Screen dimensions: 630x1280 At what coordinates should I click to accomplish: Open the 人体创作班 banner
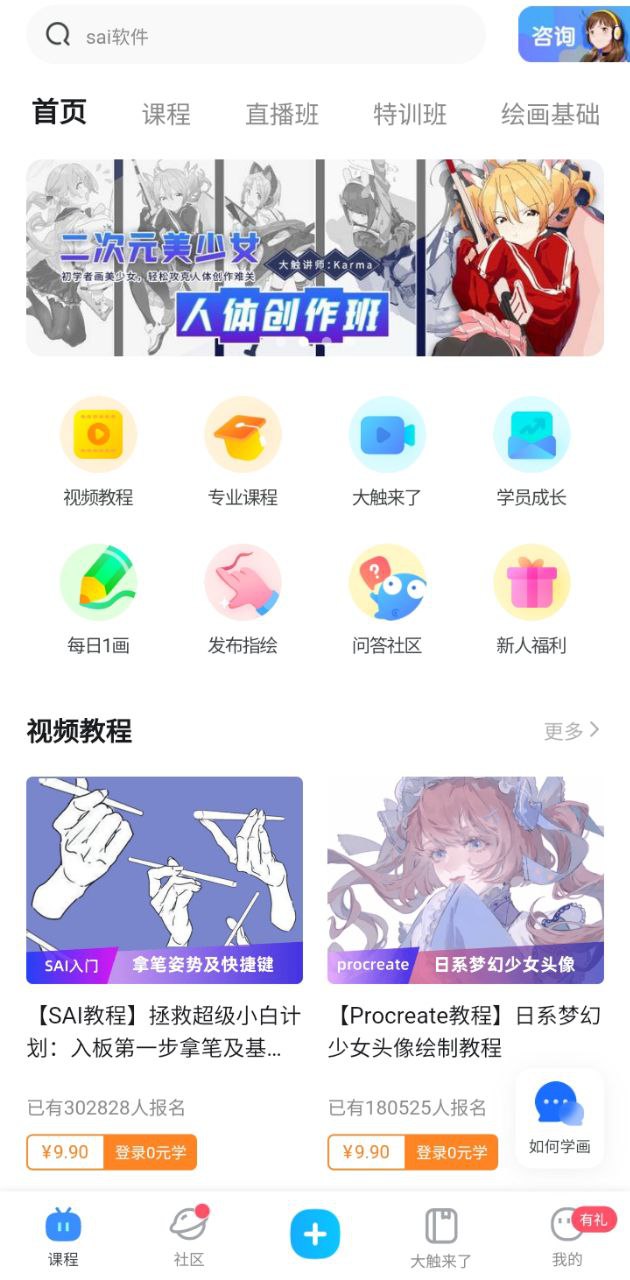point(315,258)
